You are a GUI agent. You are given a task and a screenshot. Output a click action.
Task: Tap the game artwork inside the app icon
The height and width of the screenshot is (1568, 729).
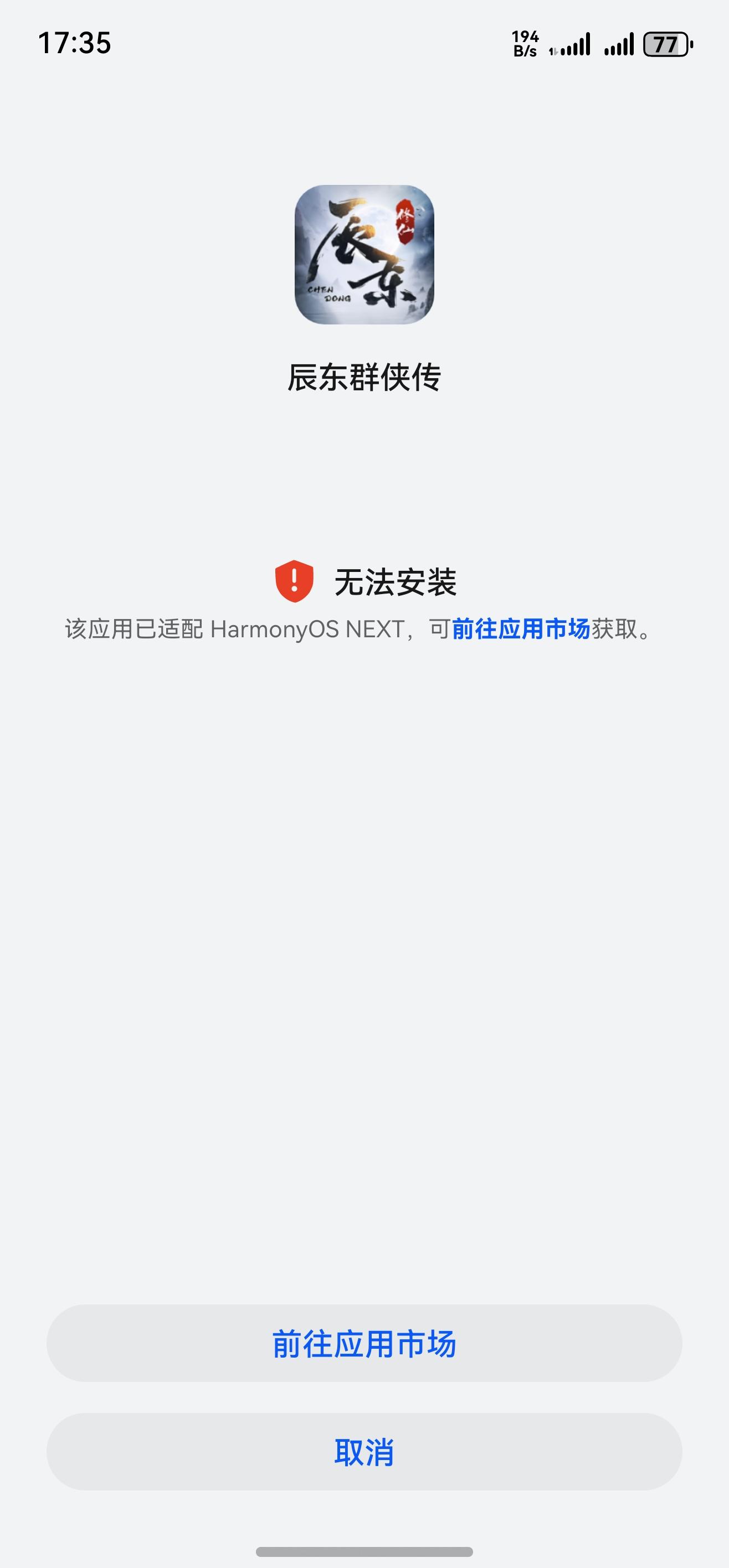pos(364,256)
